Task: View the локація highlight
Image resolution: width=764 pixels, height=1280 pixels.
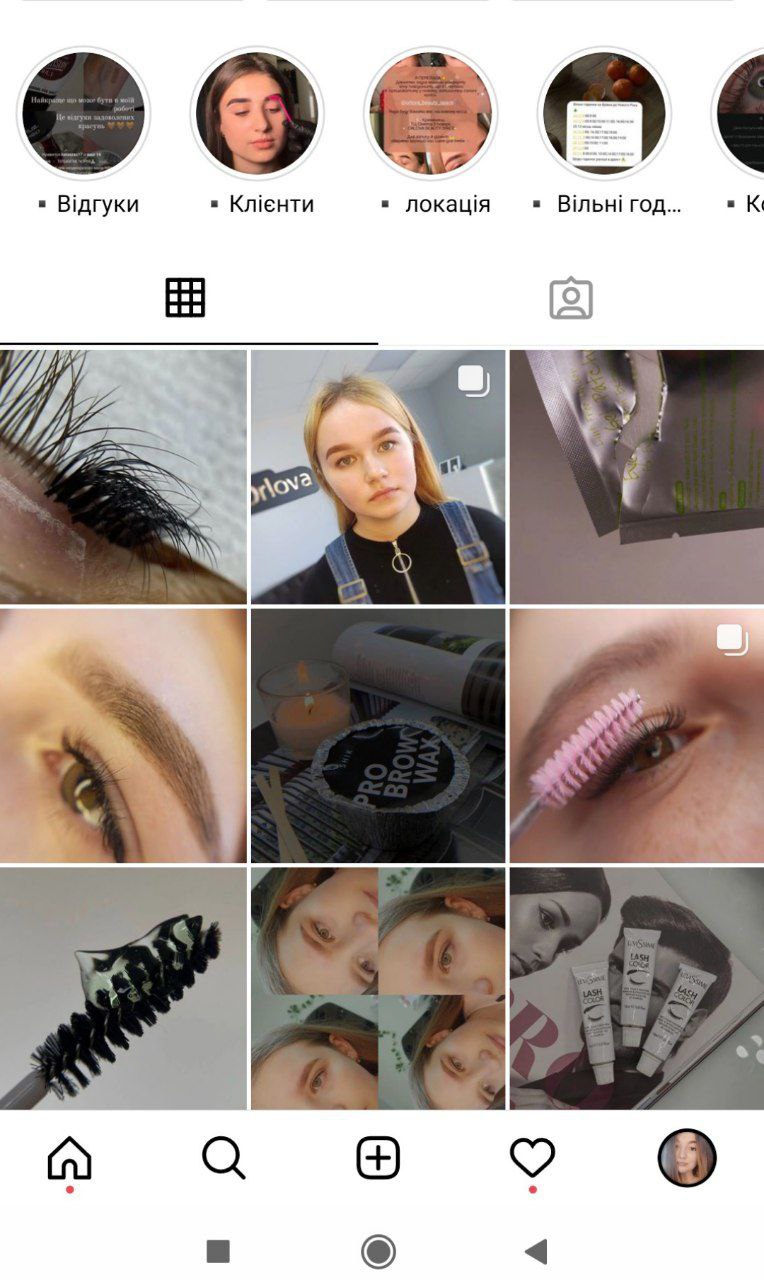Action: [x=430, y=113]
